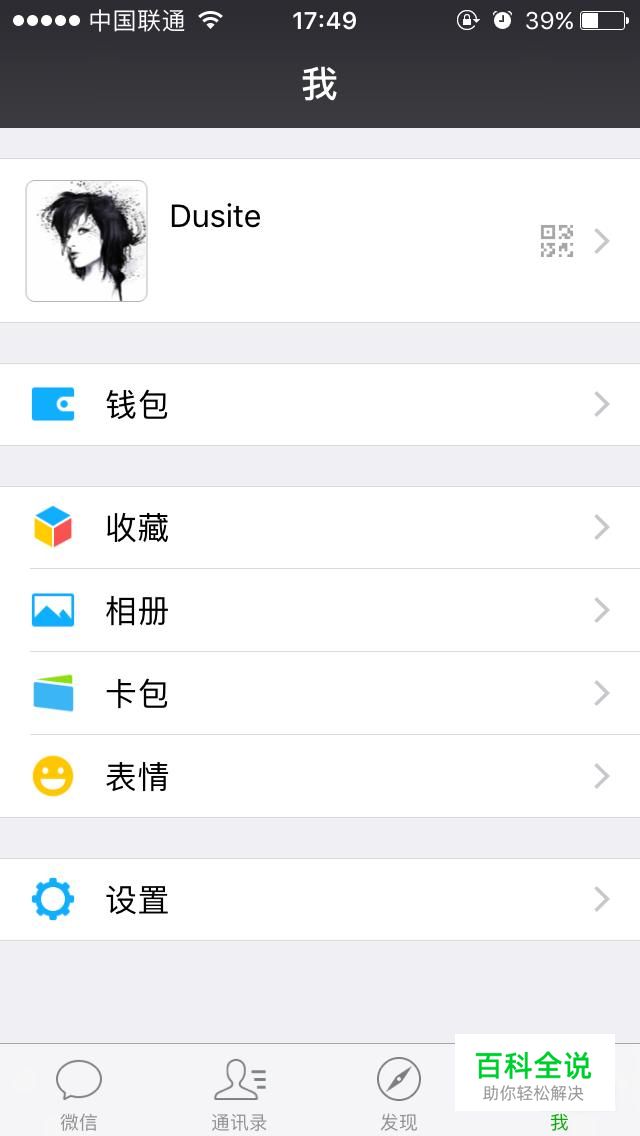Open the 卡包 card pack

(x=320, y=694)
